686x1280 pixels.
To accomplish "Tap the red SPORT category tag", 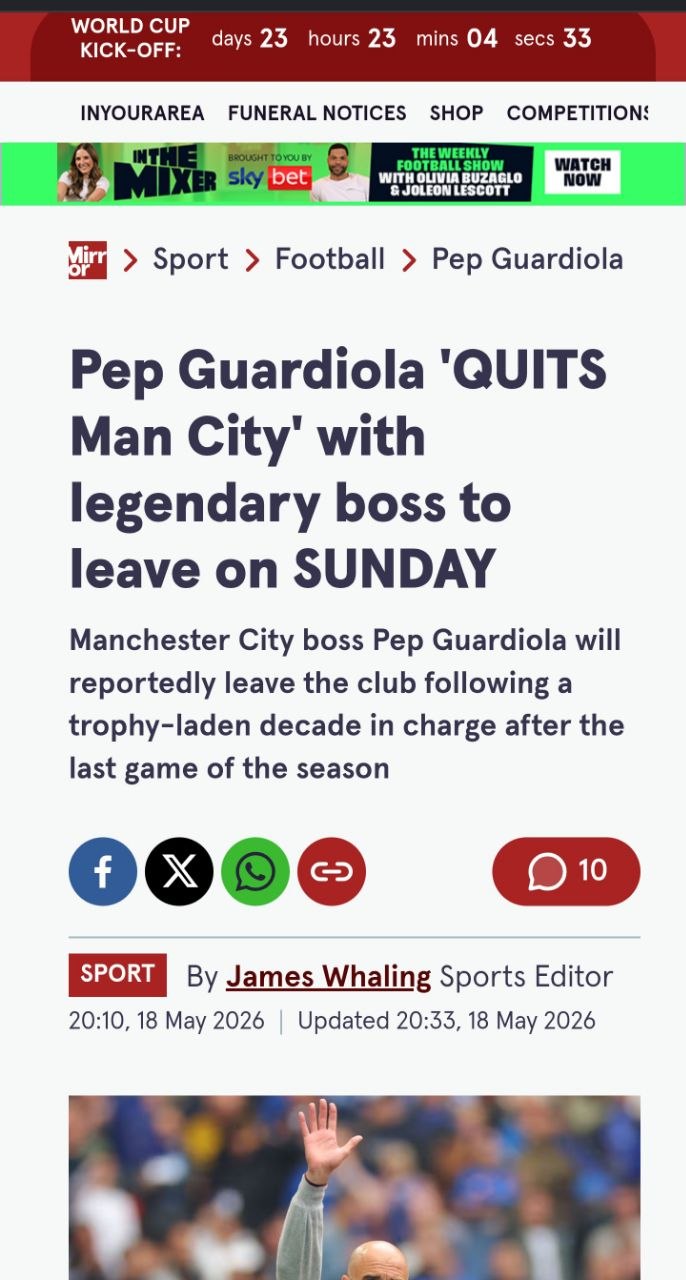I will 118,975.
